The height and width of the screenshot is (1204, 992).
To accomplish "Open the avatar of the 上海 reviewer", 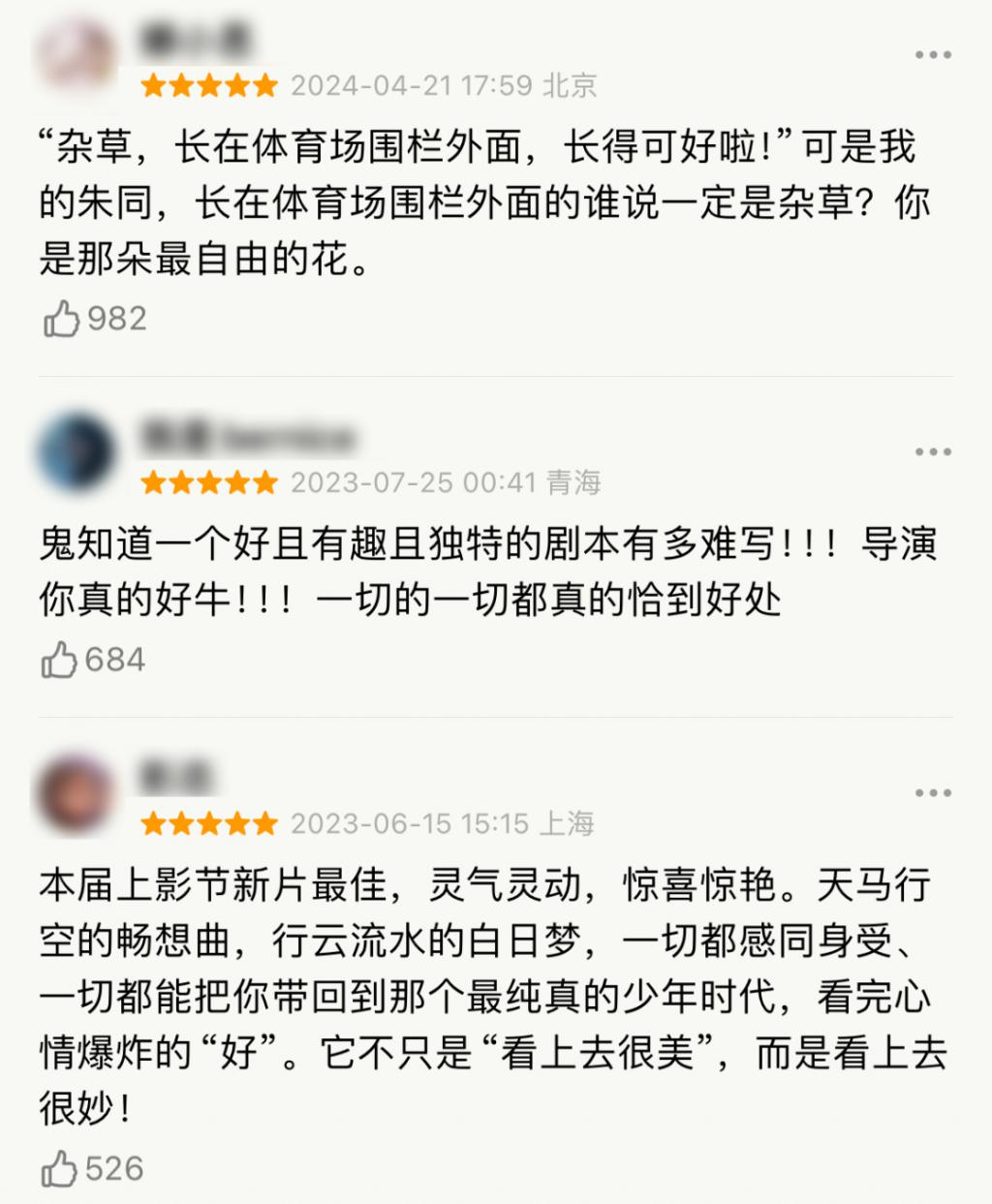I will 77,793.
